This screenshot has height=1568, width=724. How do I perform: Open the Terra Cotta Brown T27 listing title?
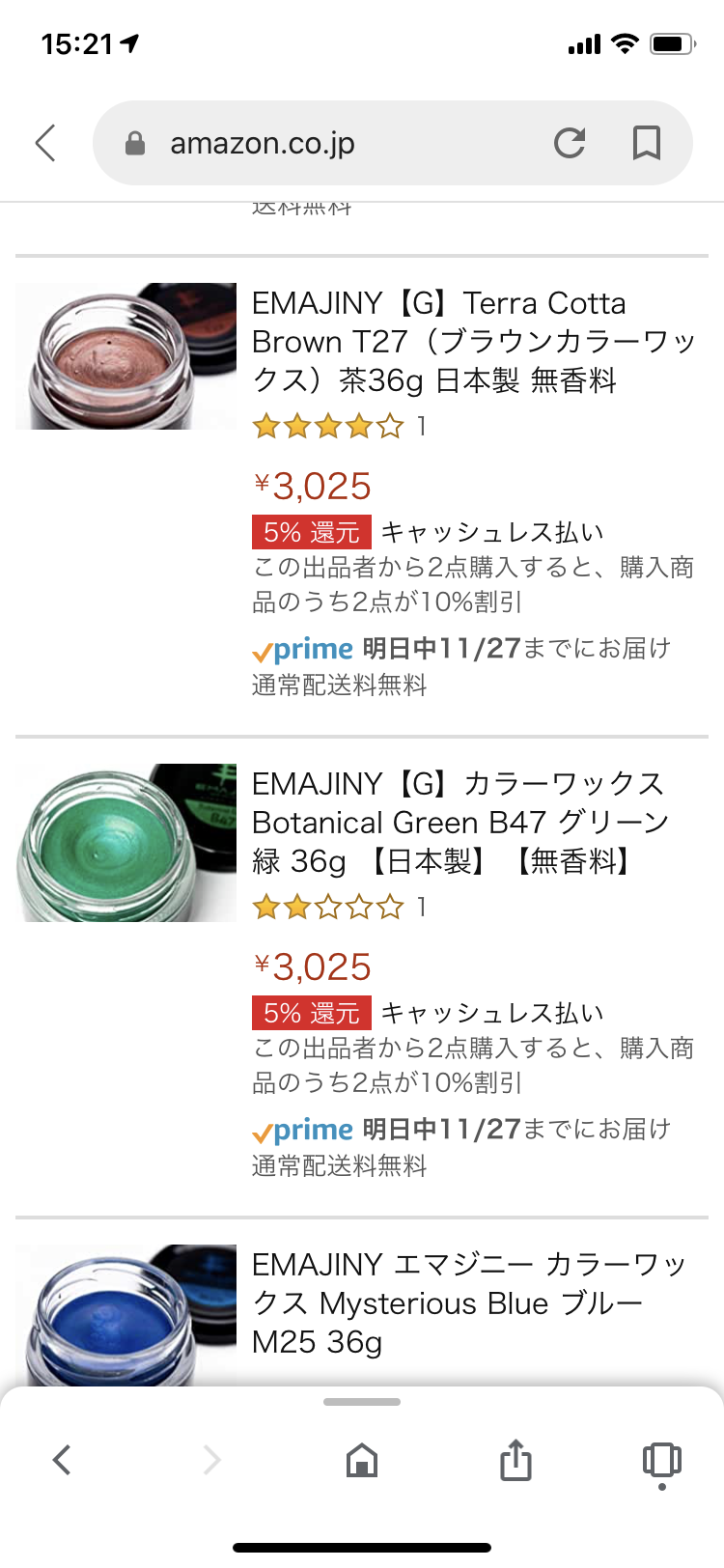[473, 342]
